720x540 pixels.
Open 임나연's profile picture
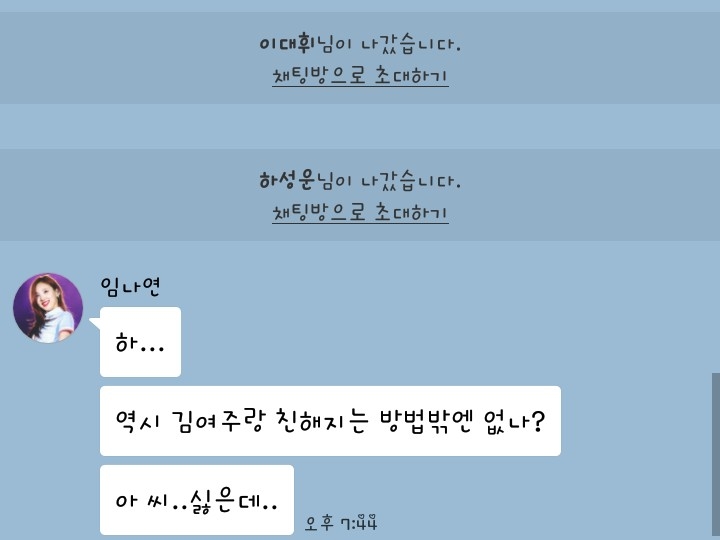[48, 308]
